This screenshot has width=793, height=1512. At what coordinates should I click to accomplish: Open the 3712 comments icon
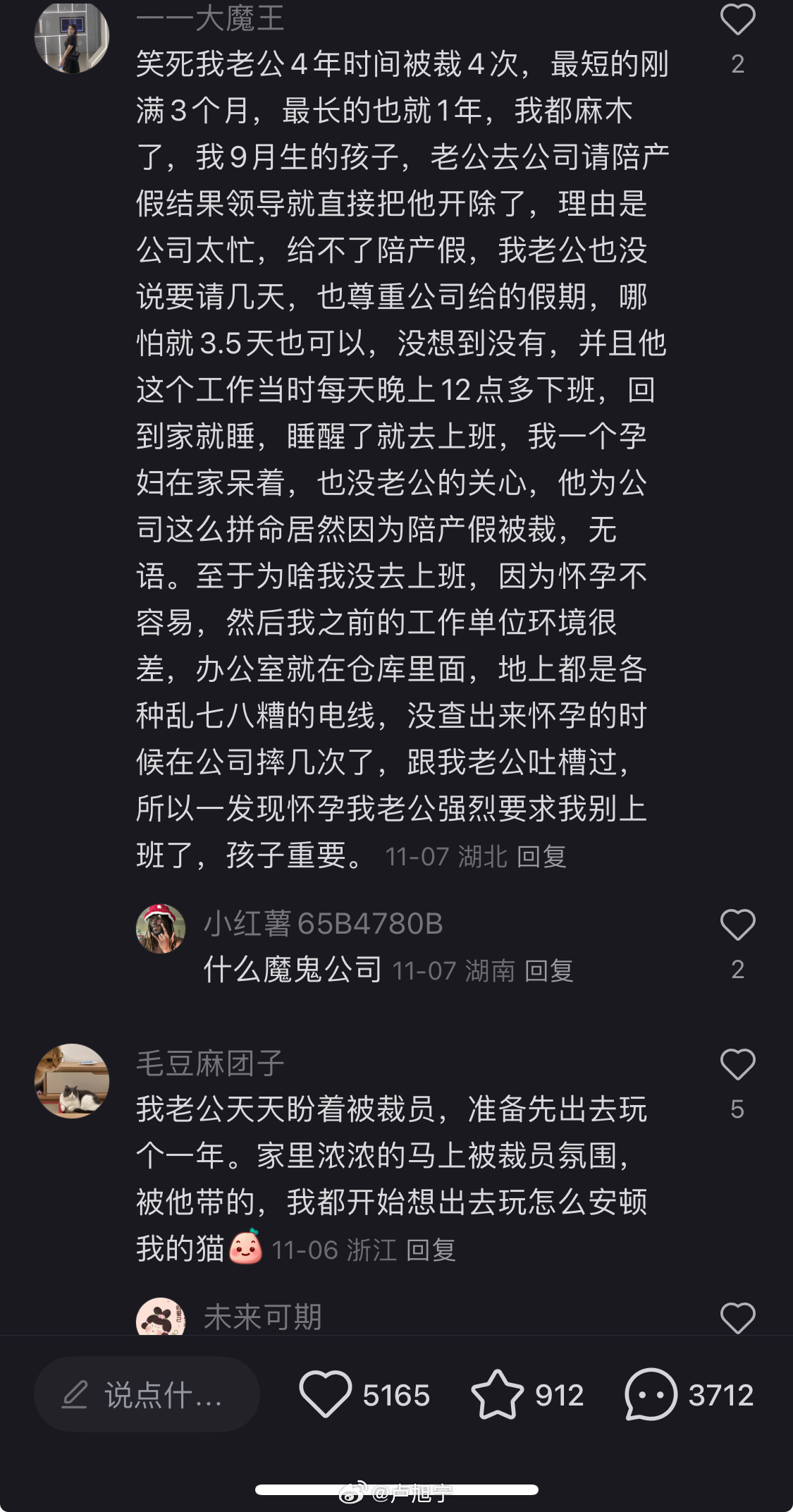pos(650,1395)
